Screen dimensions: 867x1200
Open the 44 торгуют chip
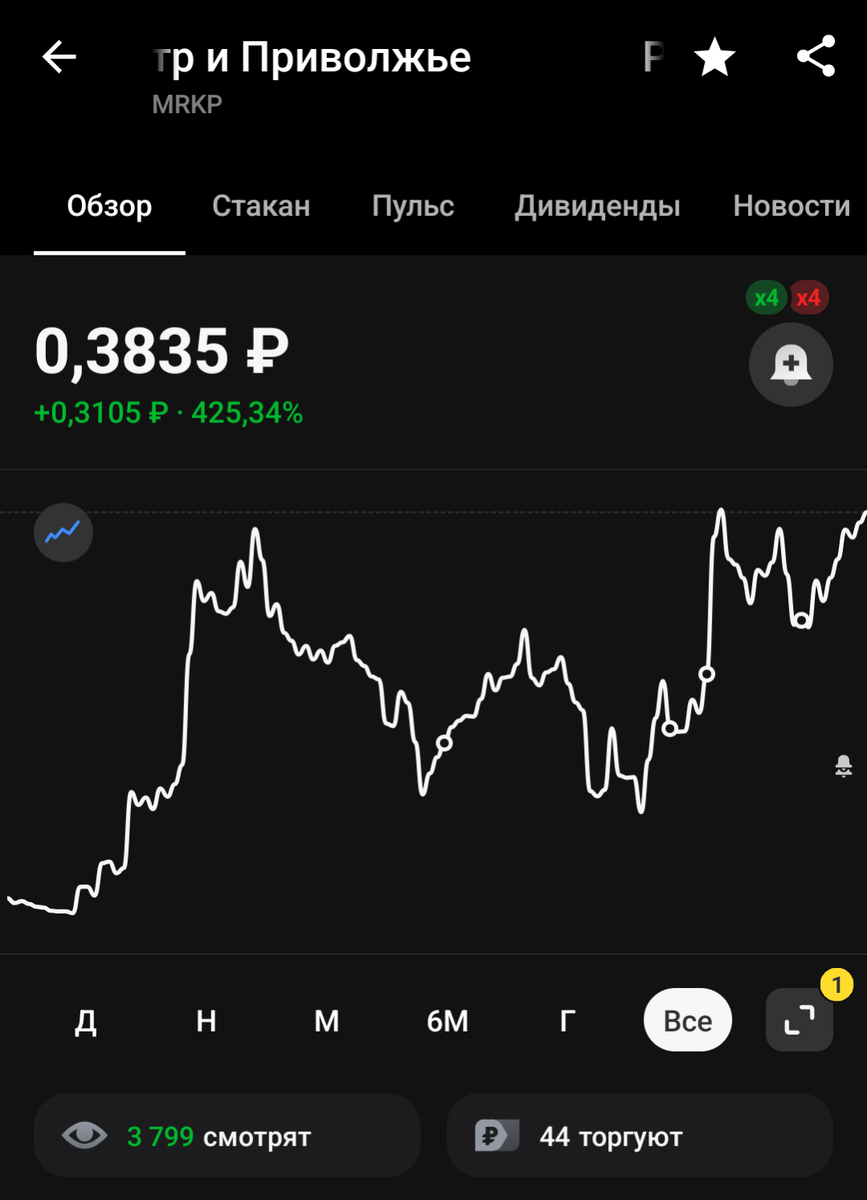click(x=639, y=1136)
